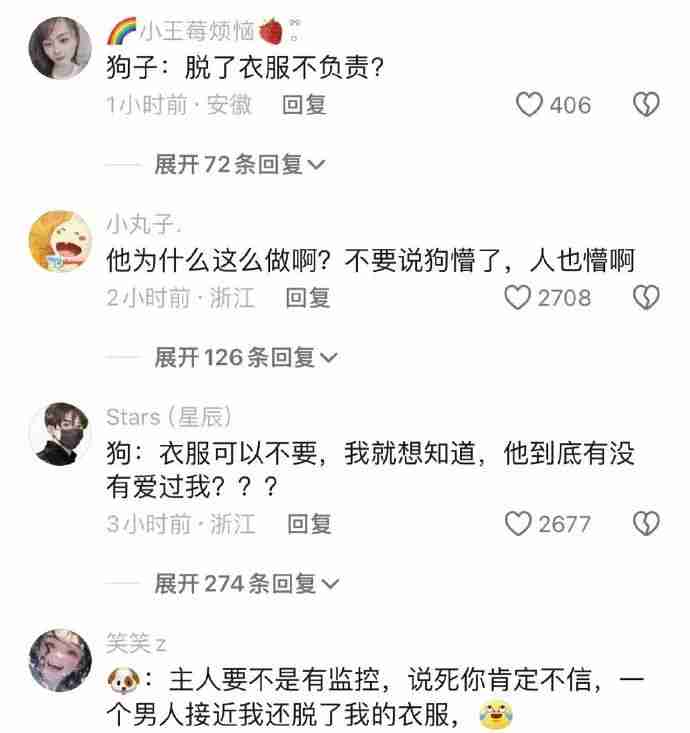Dislike 小王莓烦恼's comment
The height and width of the screenshot is (733, 690).
pos(647,105)
